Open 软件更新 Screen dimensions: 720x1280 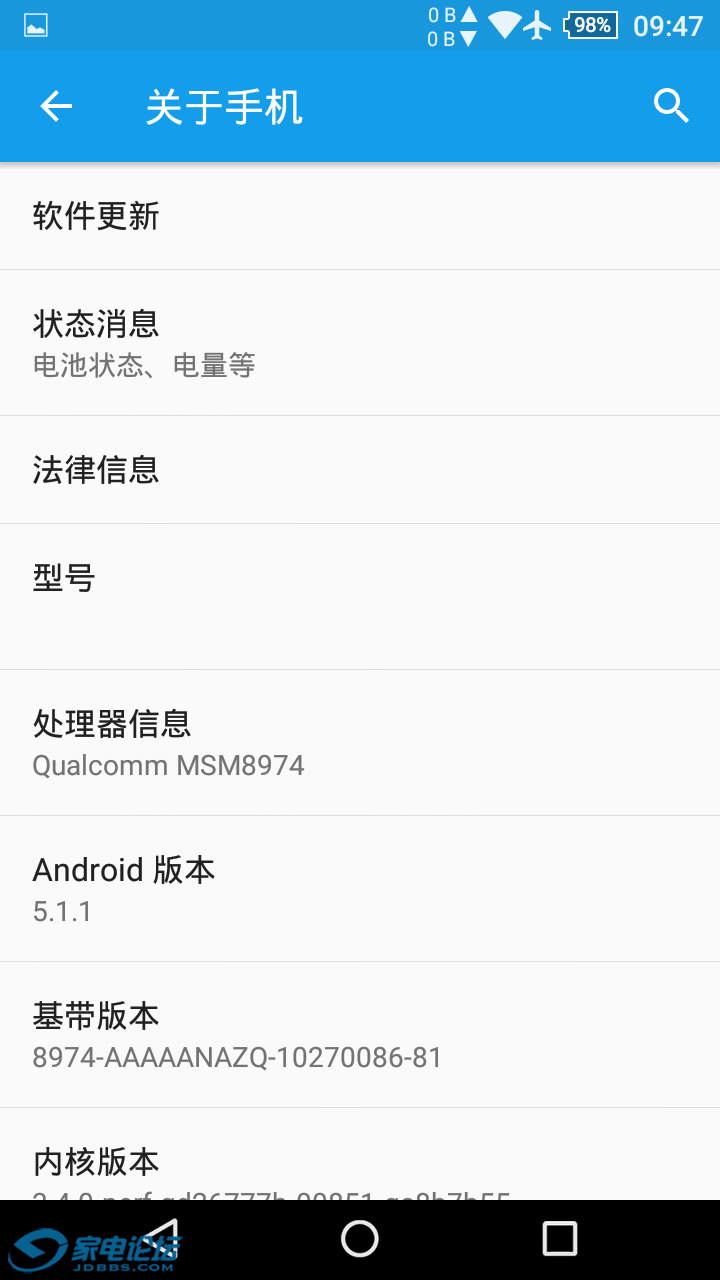point(360,216)
